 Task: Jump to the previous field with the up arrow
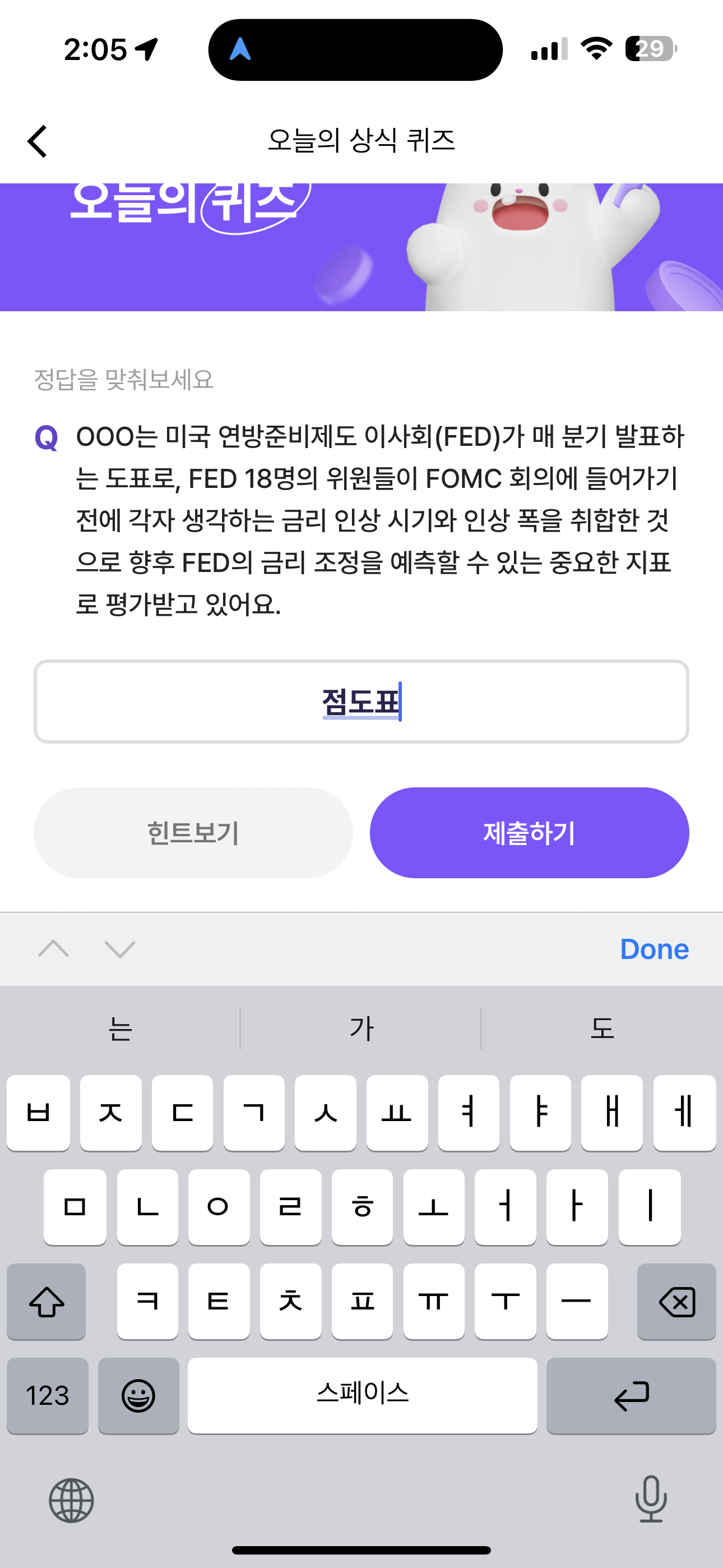pyautogui.click(x=54, y=948)
